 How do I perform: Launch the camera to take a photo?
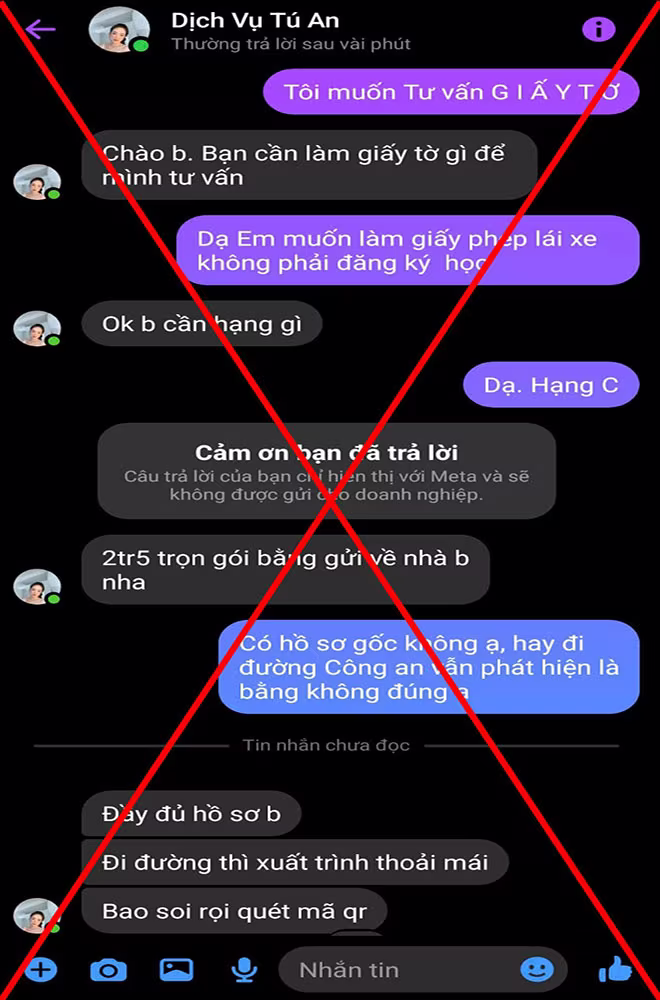tap(108, 969)
